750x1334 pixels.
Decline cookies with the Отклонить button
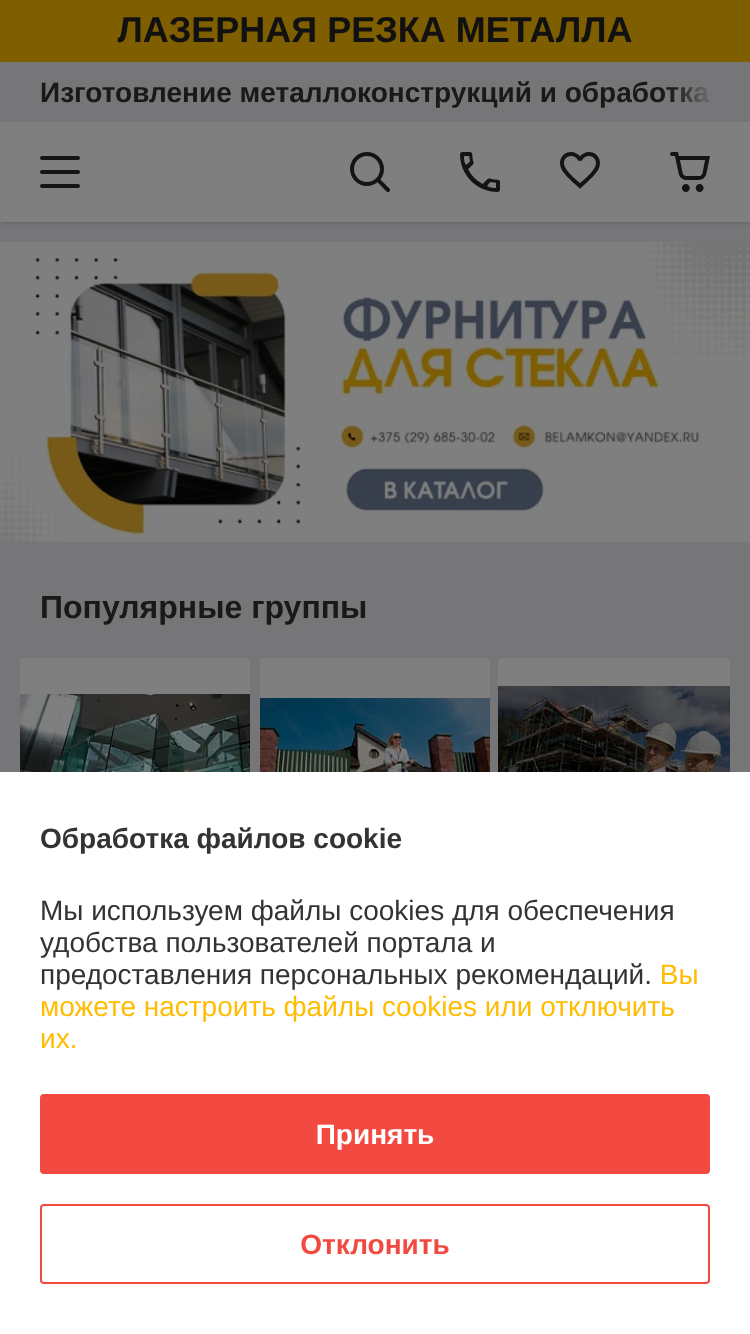pos(375,1244)
